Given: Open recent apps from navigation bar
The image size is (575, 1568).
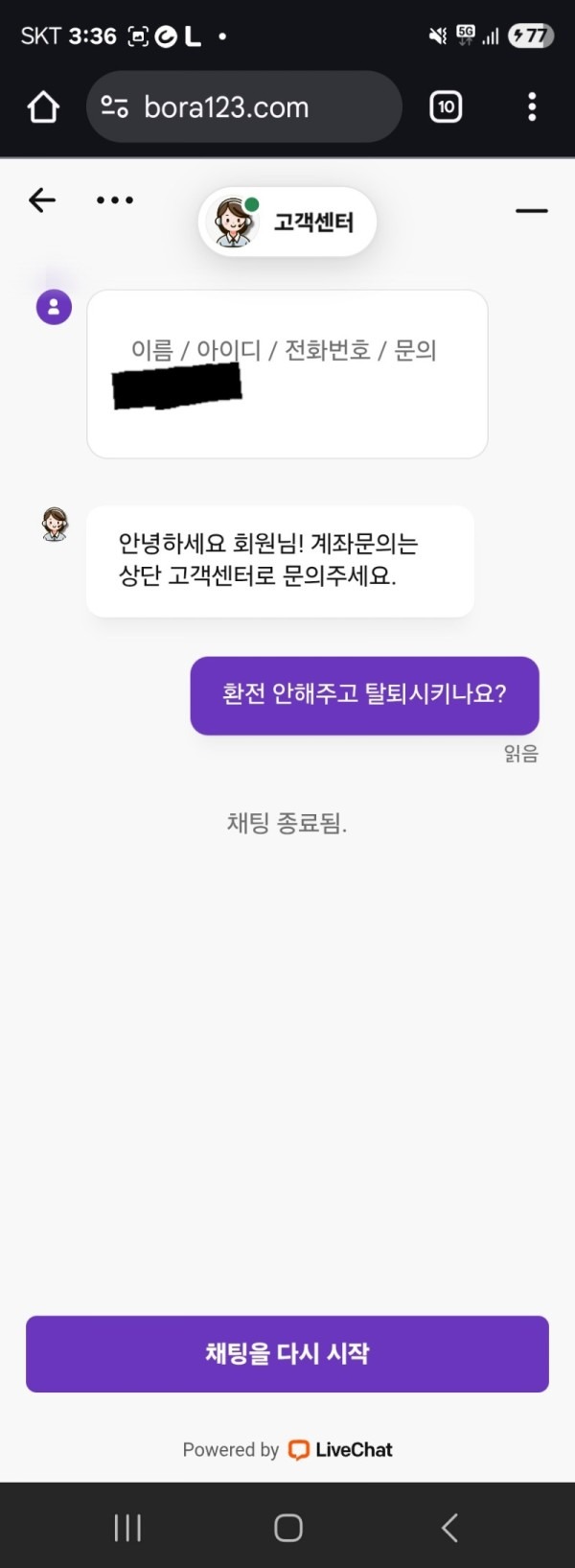Looking at the screenshot, I should [x=127, y=1527].
